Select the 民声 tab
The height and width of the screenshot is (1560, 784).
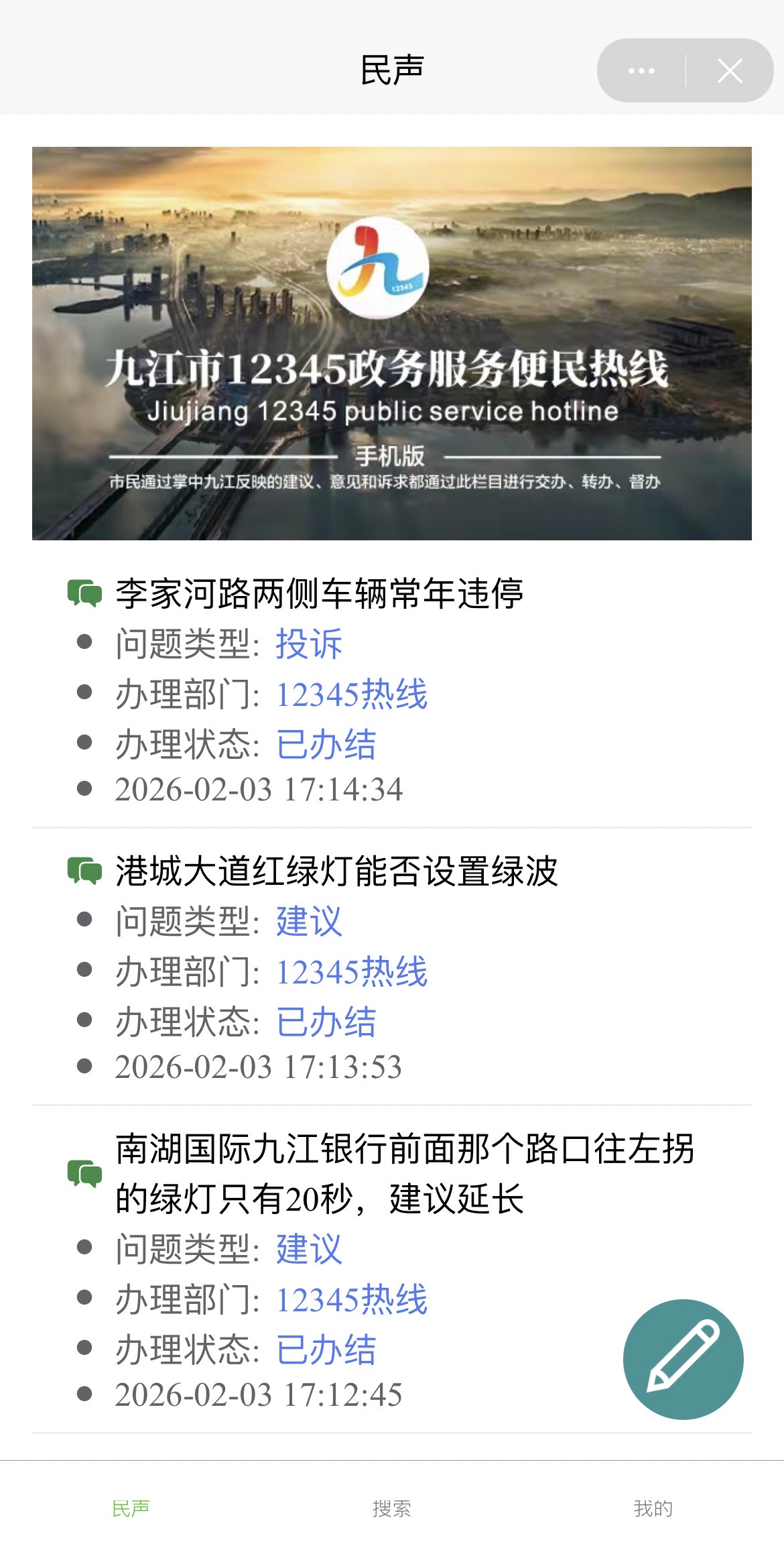(131, 1508)
